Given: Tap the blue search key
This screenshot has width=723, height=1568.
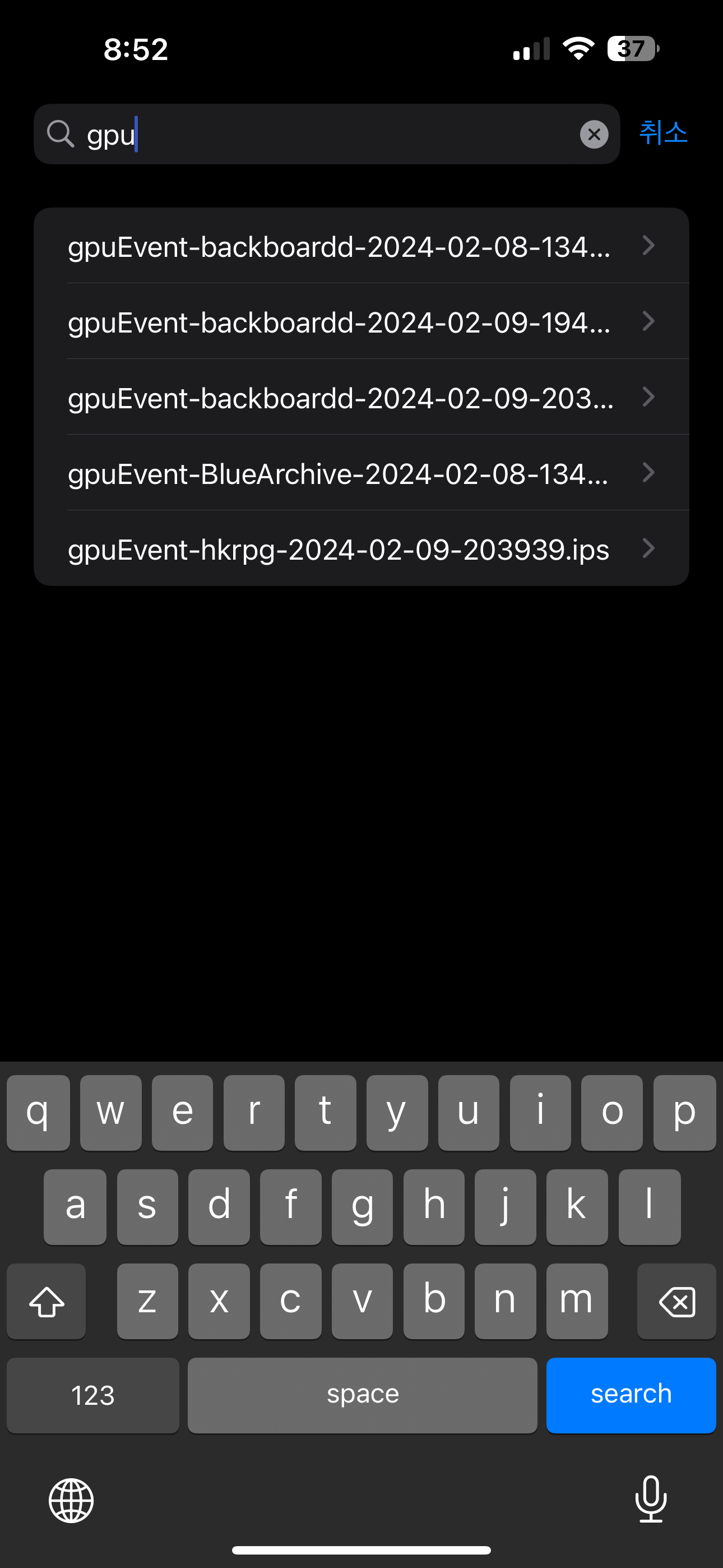Looking at the screenshot, I should pyautogui.click(x=631, y=1395).
